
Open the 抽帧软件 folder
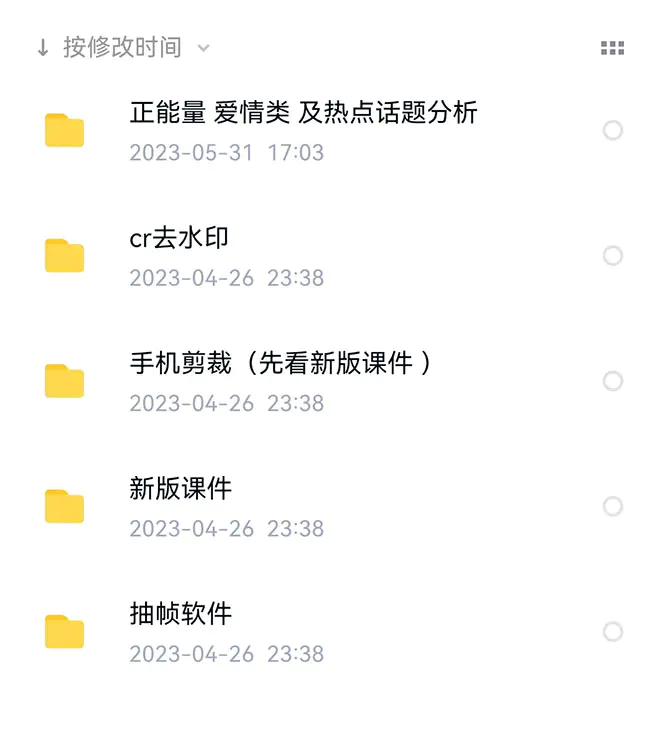(181, 614)
